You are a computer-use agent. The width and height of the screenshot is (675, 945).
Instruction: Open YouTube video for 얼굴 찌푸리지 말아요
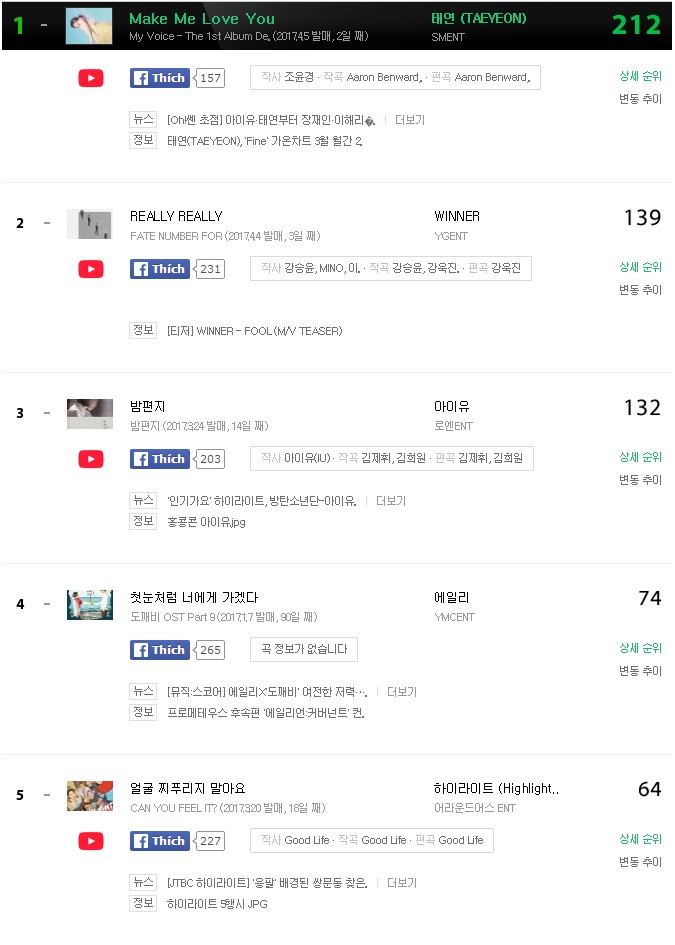tap(91, 841)
